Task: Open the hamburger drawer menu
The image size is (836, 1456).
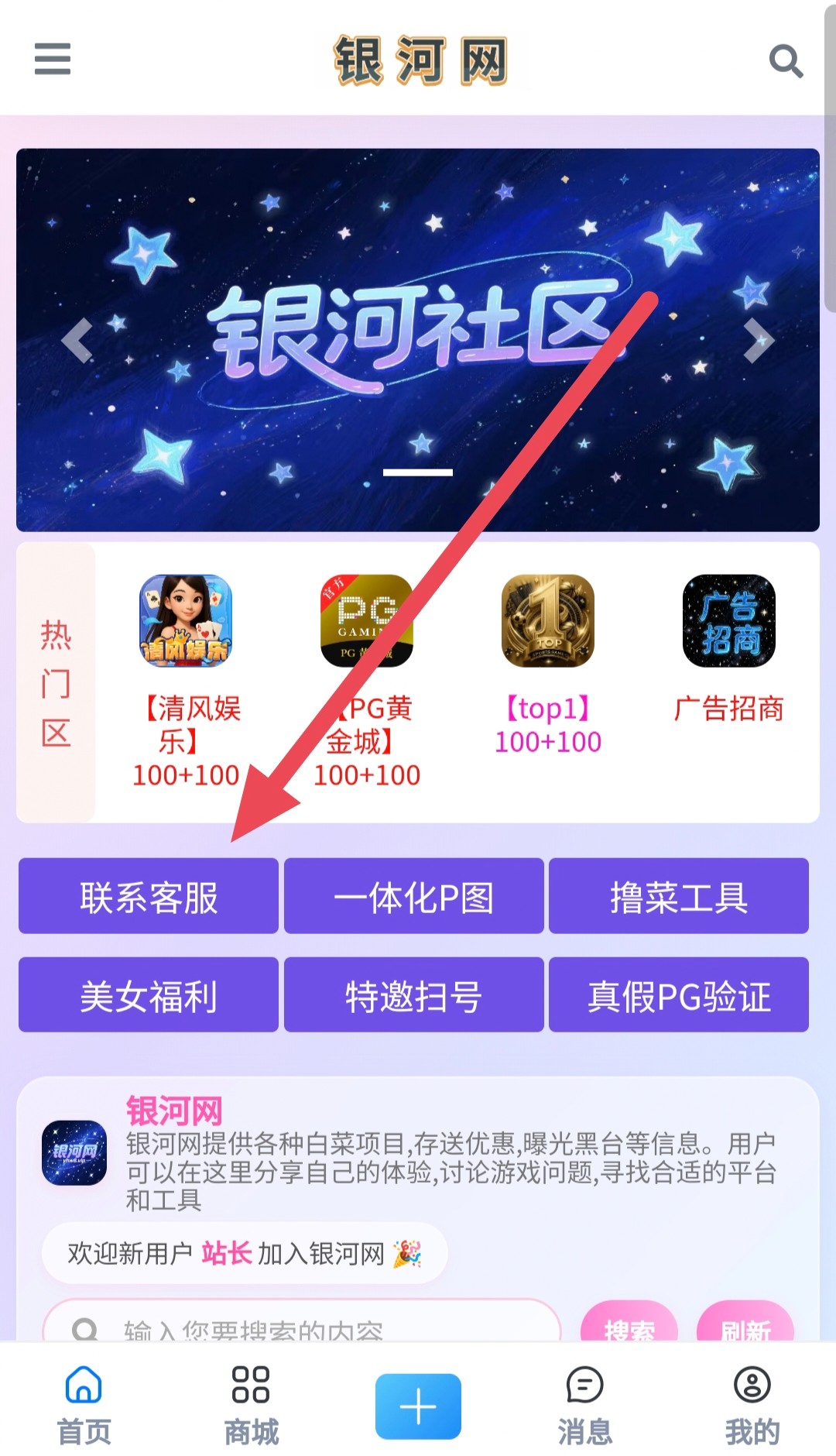Action: [x=53, y=59]
